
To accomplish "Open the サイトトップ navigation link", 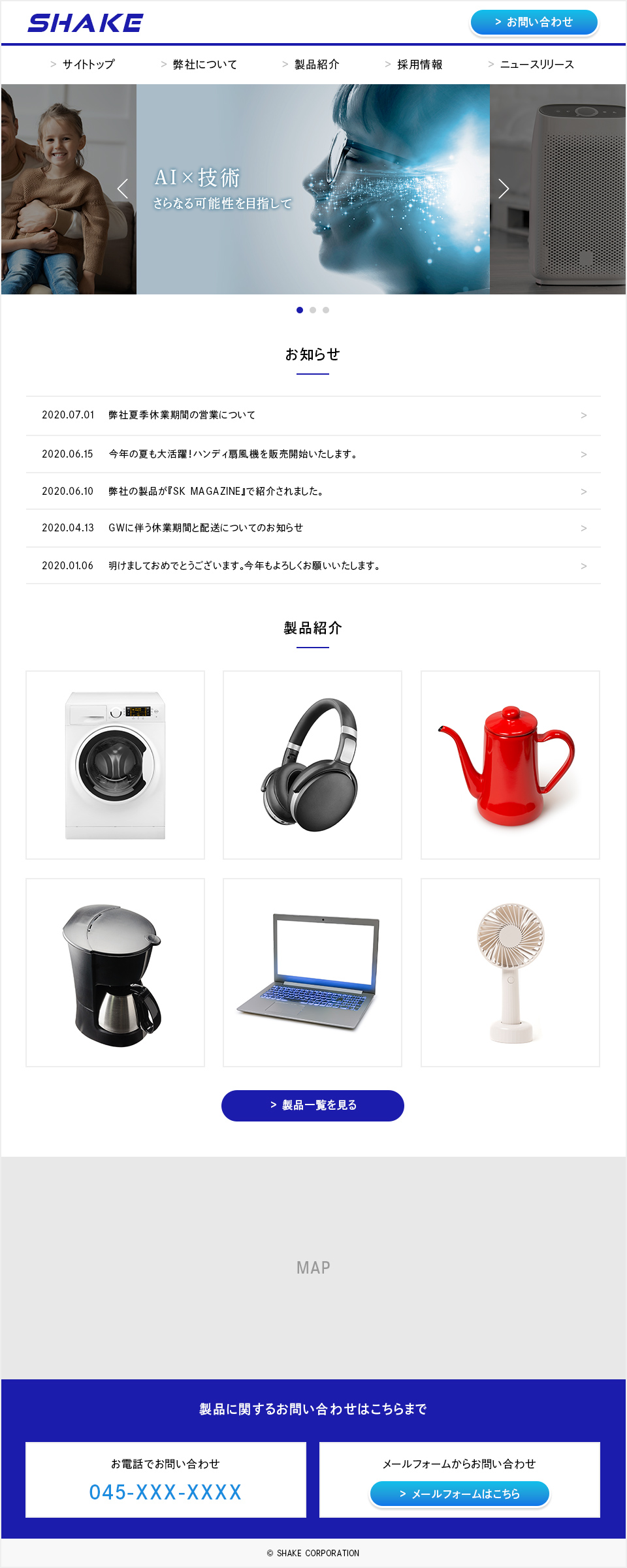I will (x=83, y=65).
